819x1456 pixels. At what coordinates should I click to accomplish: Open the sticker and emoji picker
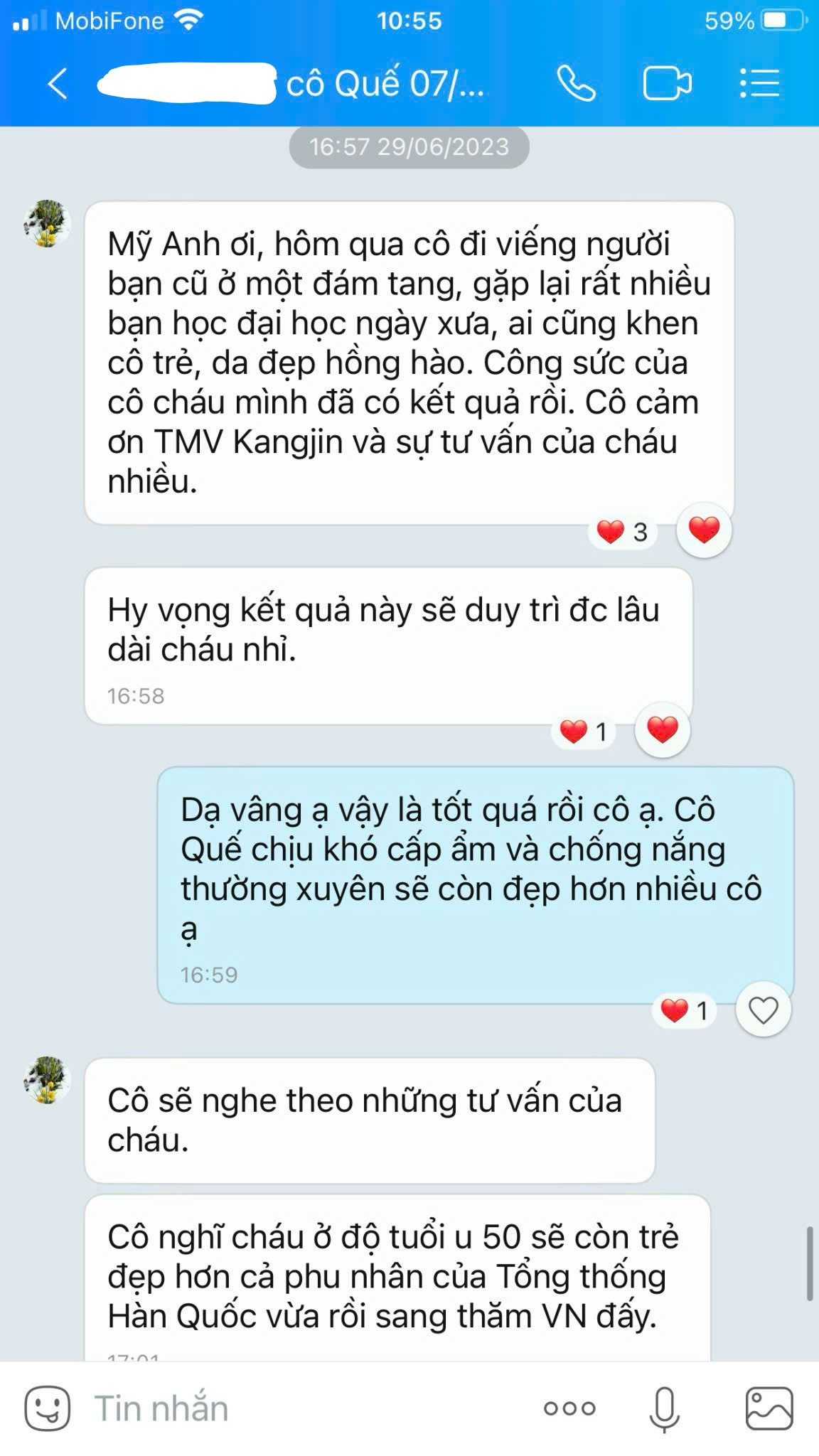click(x=48, y=1408)
